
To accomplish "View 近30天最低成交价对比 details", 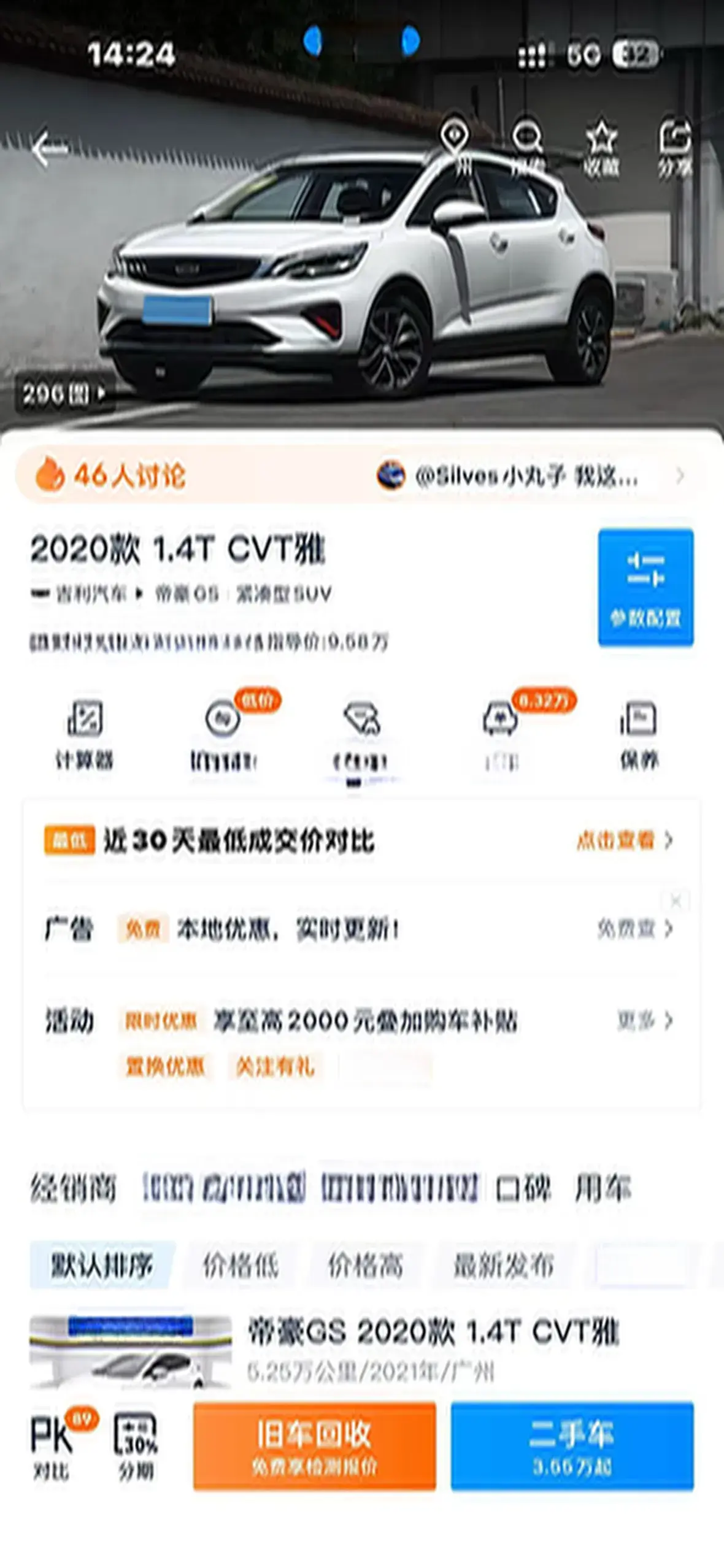I will tap(625, 840).
